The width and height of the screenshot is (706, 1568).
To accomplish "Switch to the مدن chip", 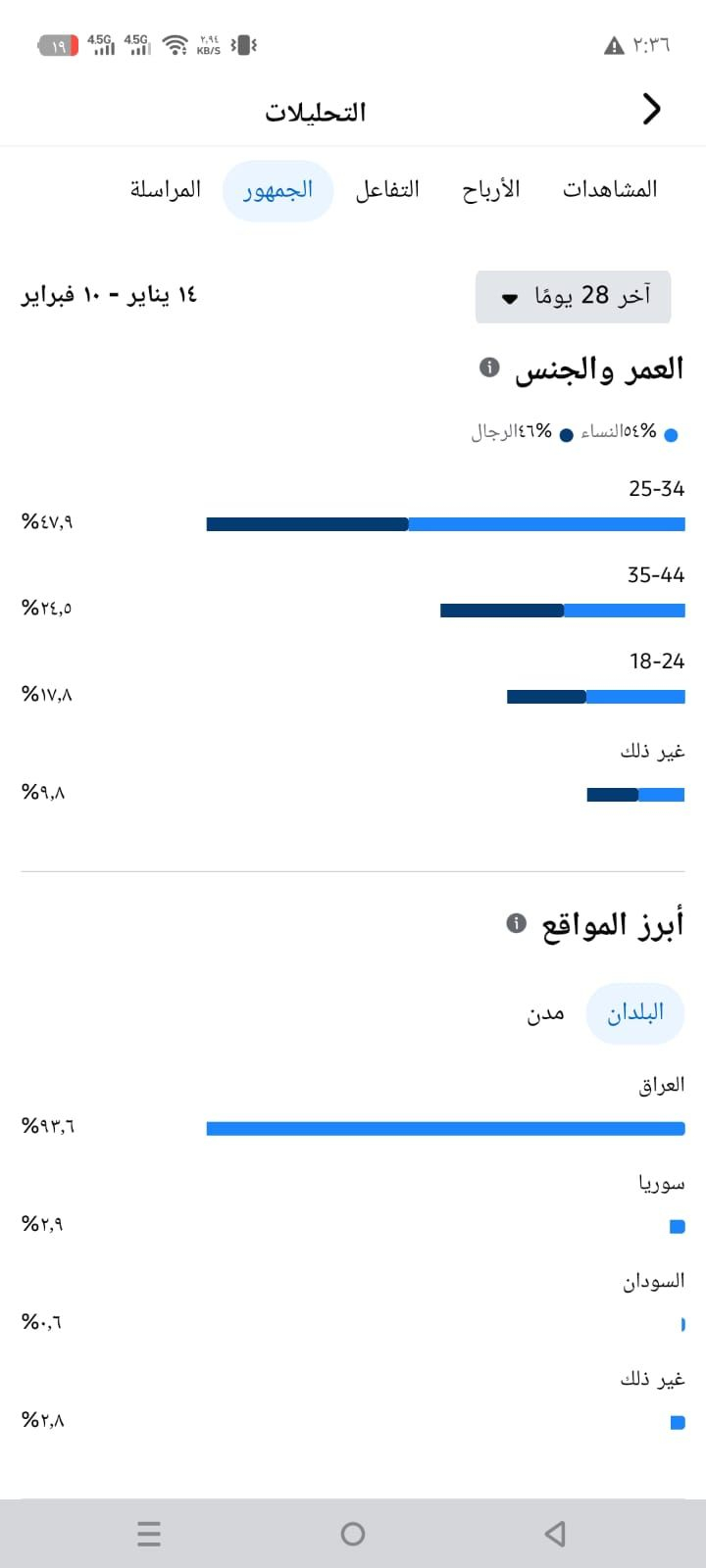I will pyautogui.click(x=545, y=1012).
